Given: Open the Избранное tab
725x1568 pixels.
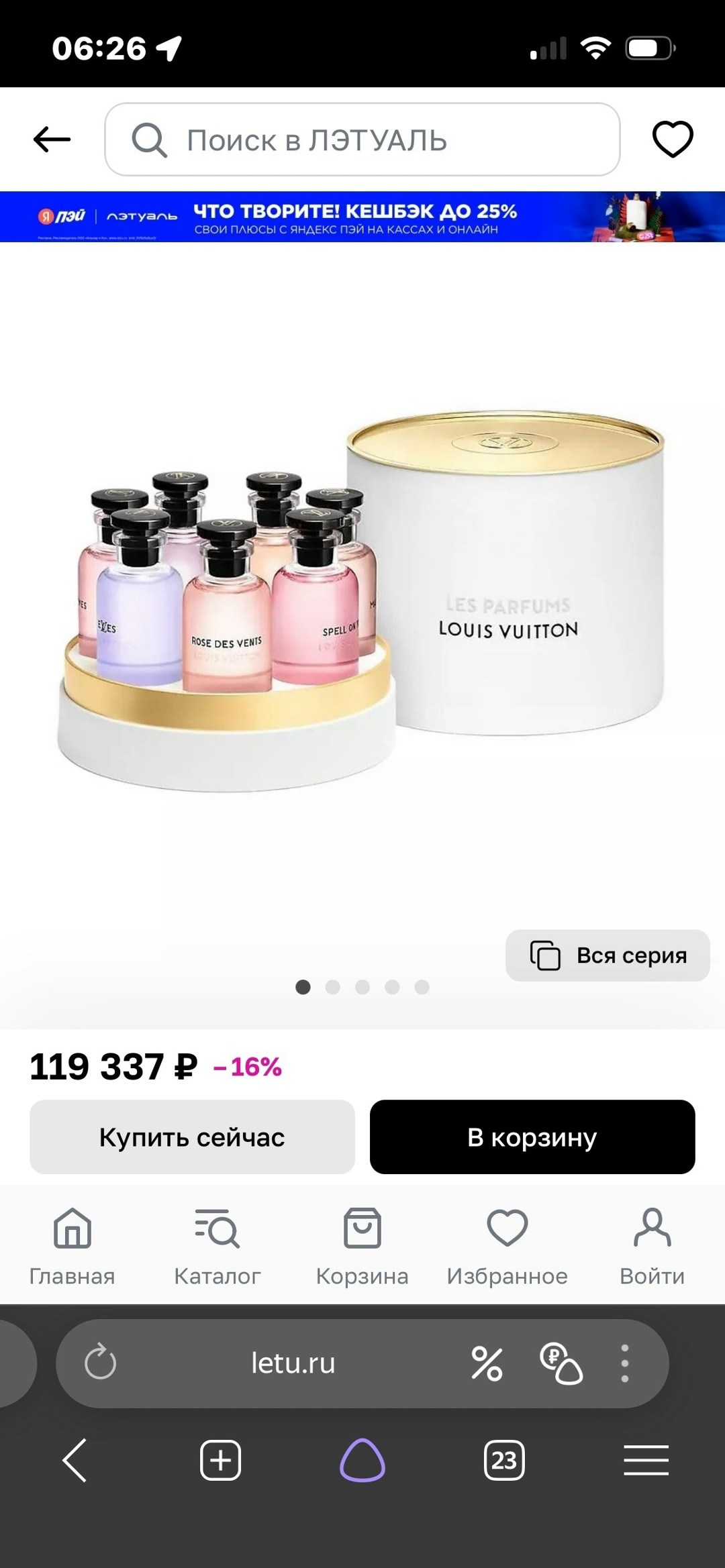Looking at the screenshot, I should click(507, 1247).
